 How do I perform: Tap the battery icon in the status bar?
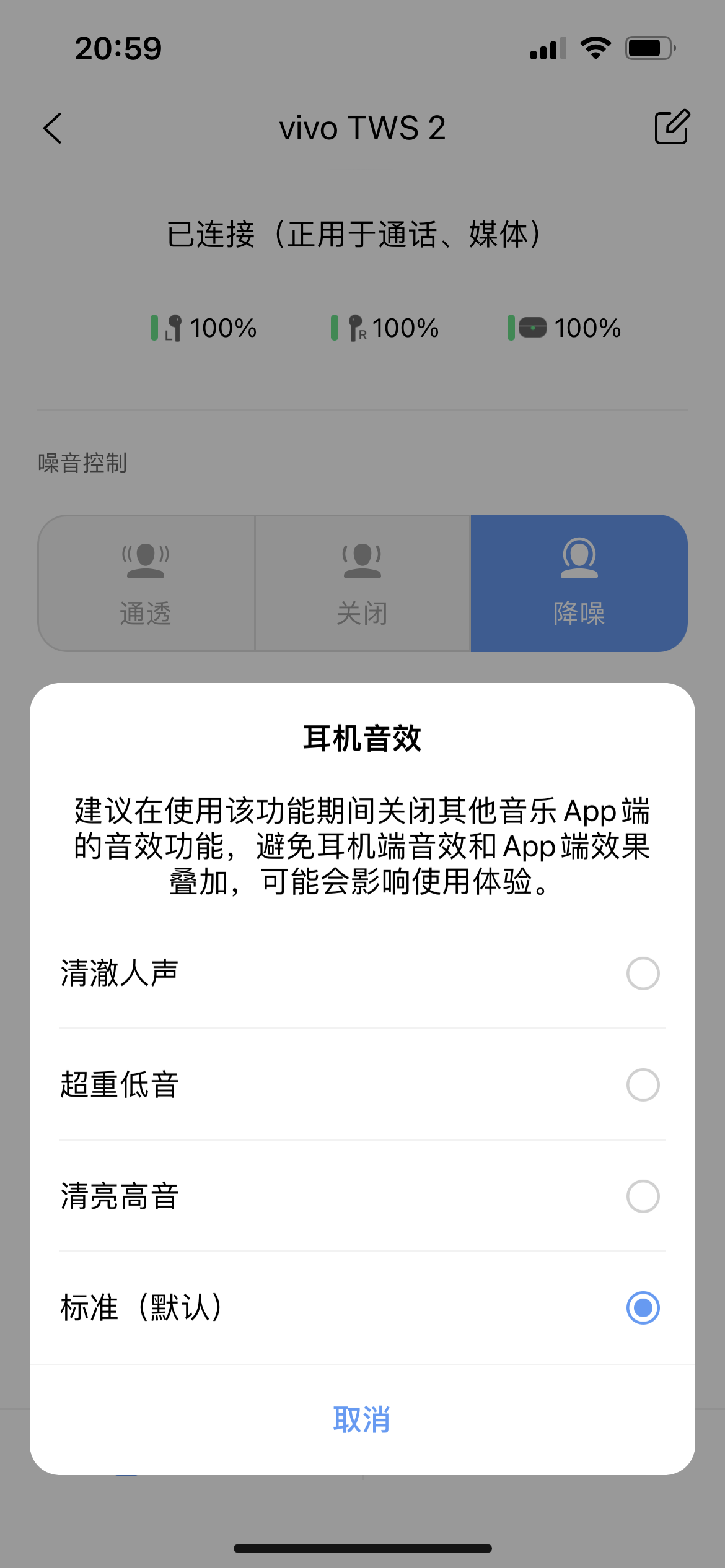point(649,48)
